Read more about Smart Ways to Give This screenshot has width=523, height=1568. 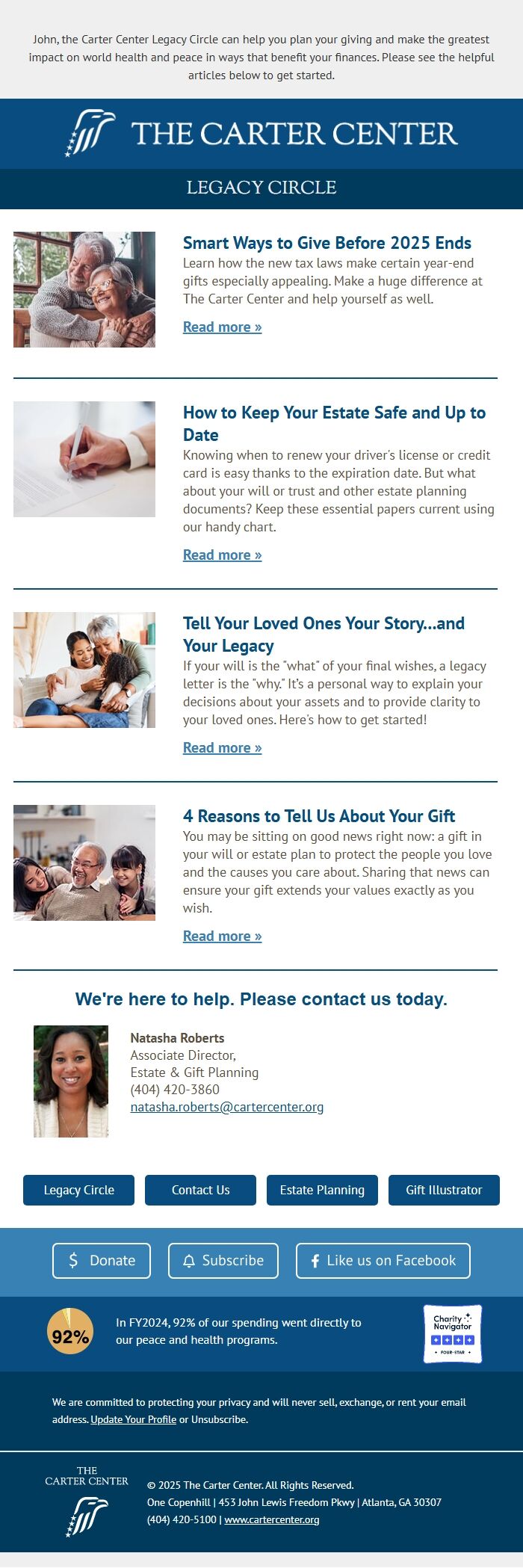222,327
